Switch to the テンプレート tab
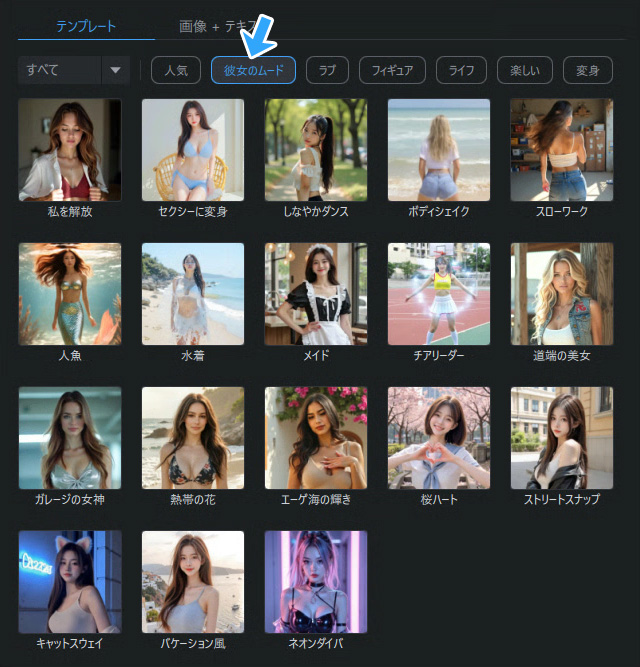This screenshot has height=667, width=640. pyautogui.click(x=85, y=25)
